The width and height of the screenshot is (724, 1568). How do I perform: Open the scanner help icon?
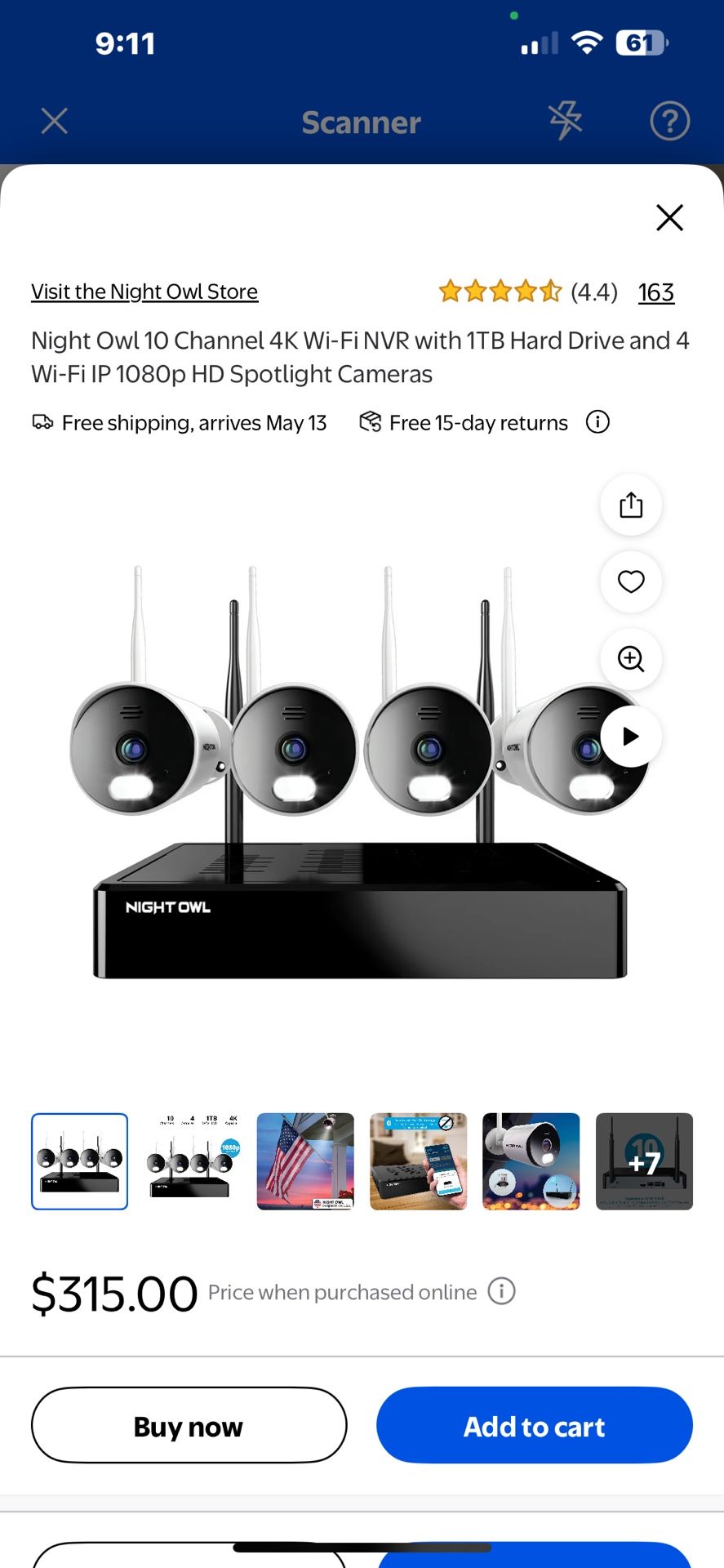(x=669, y=122)
